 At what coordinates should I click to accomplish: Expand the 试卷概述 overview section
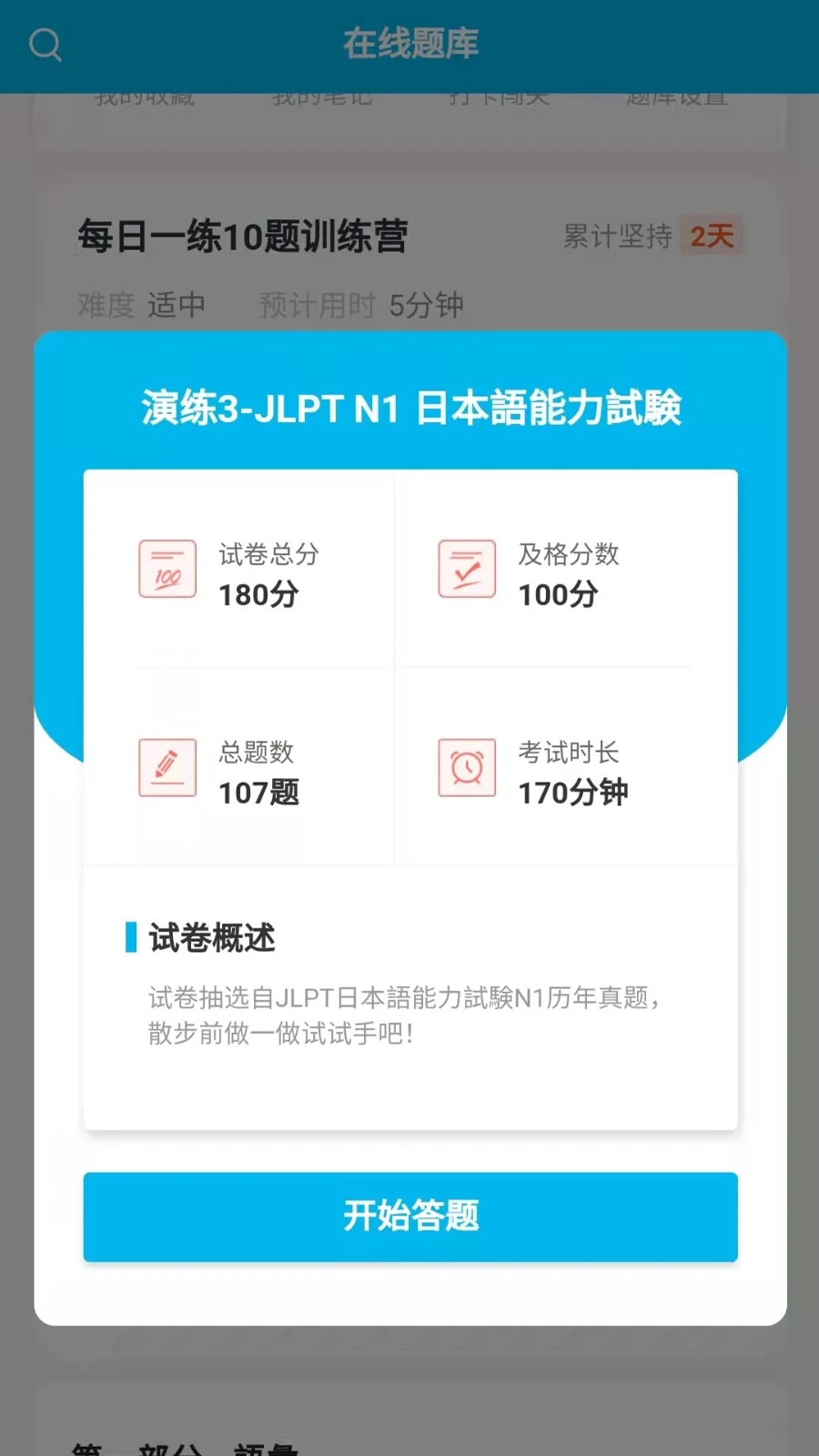pos(210,936)
